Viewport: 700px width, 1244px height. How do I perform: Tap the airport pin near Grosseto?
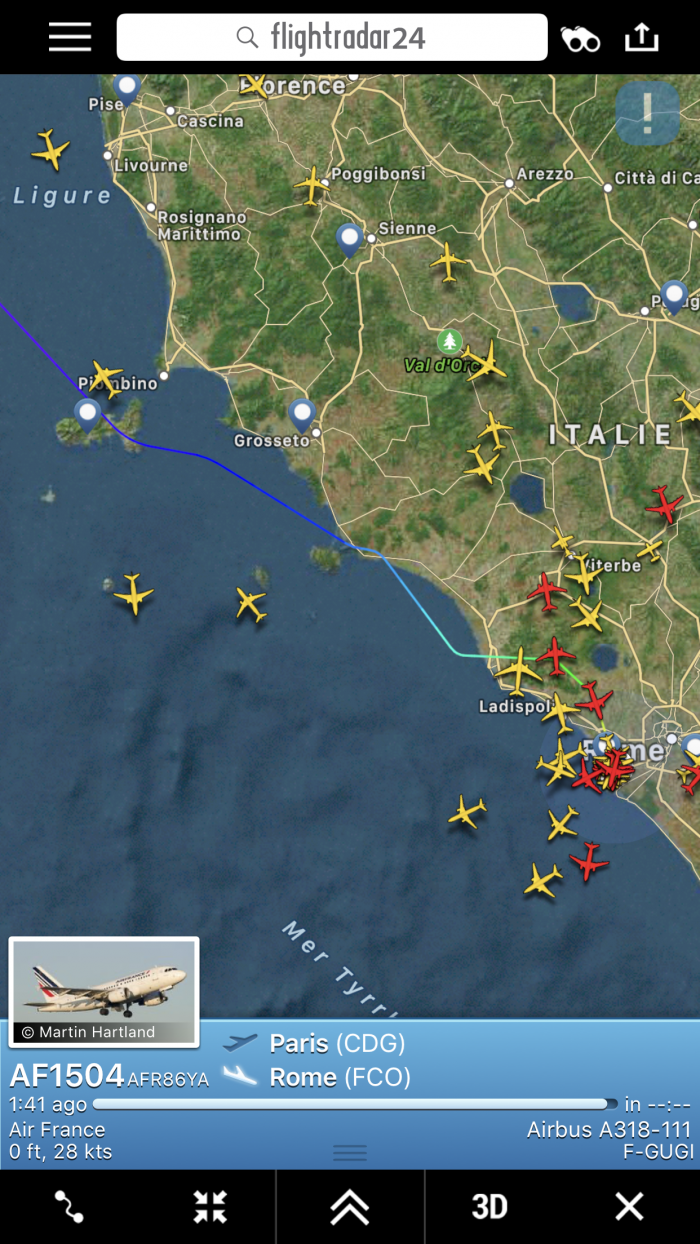302,413
